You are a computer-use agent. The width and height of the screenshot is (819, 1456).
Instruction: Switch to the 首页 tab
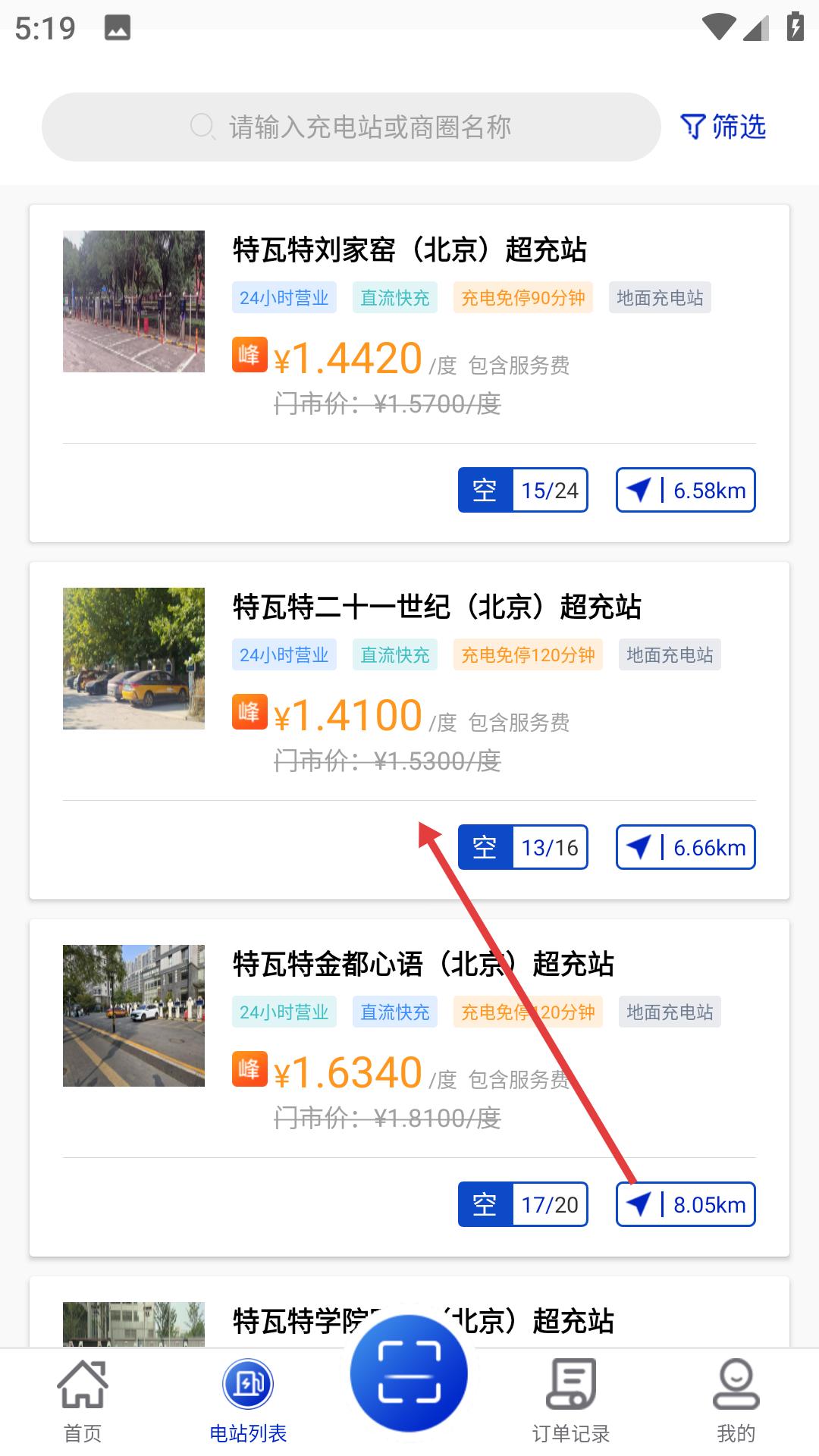coord(82,1401)
